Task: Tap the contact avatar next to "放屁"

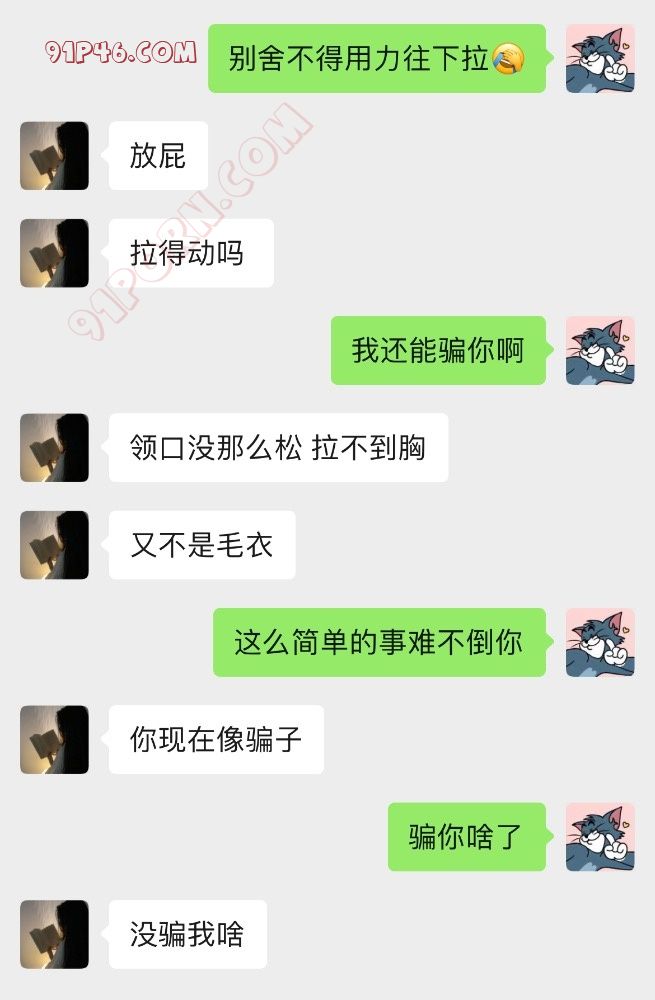Action: point(54,156)
